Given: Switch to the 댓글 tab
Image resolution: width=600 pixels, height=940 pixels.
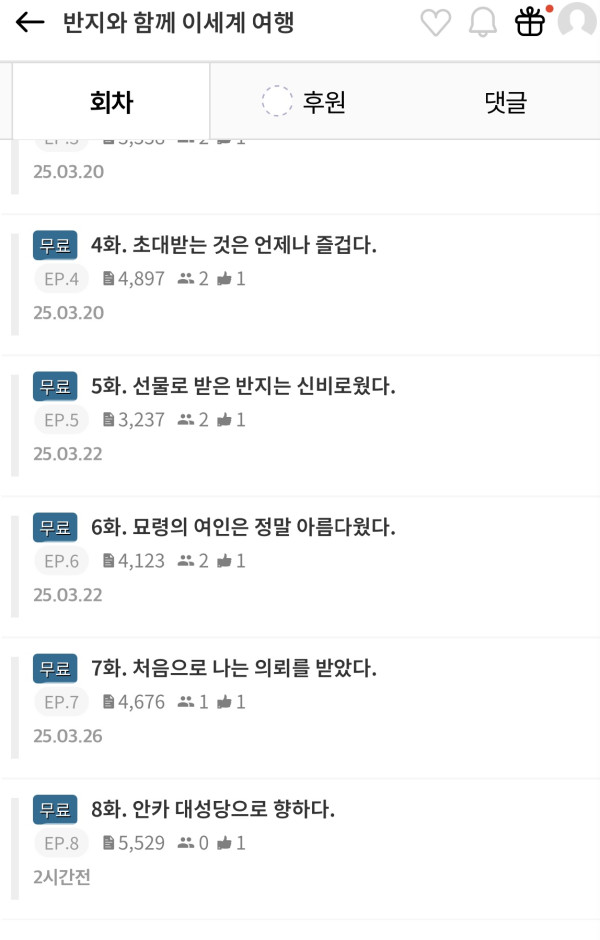Looking at the screenshot, I should 505,101.
